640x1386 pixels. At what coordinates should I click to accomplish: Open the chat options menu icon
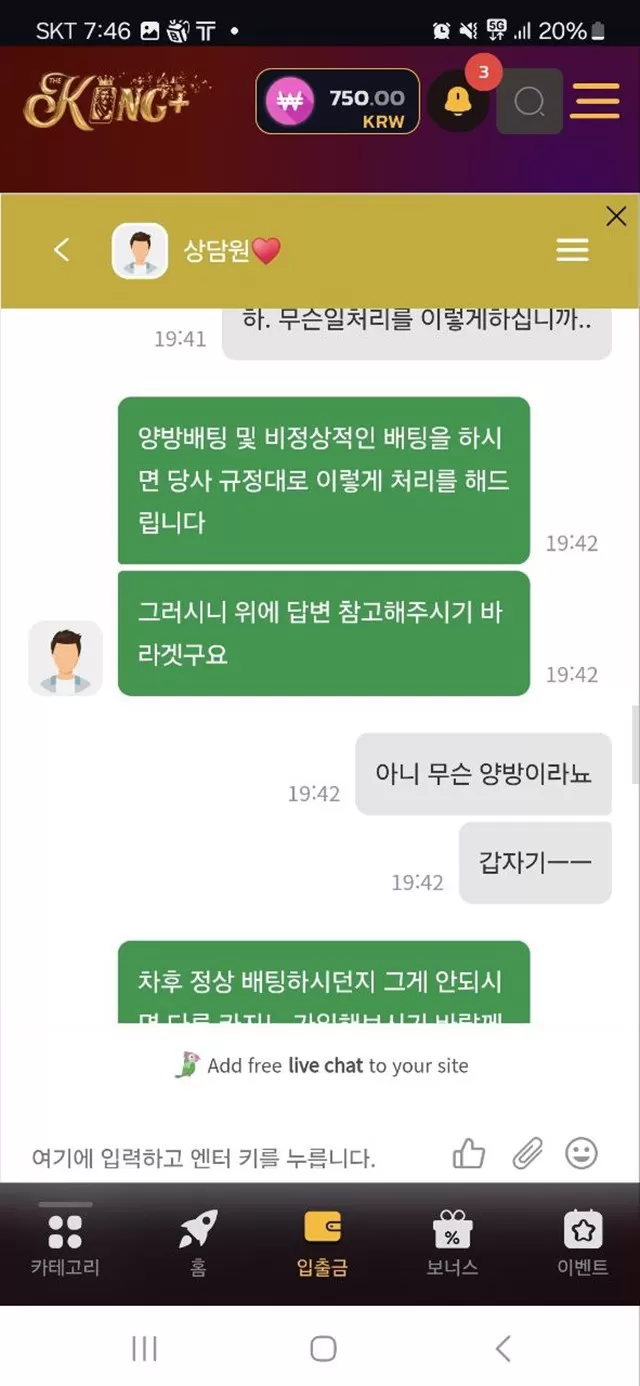point(572,250)
